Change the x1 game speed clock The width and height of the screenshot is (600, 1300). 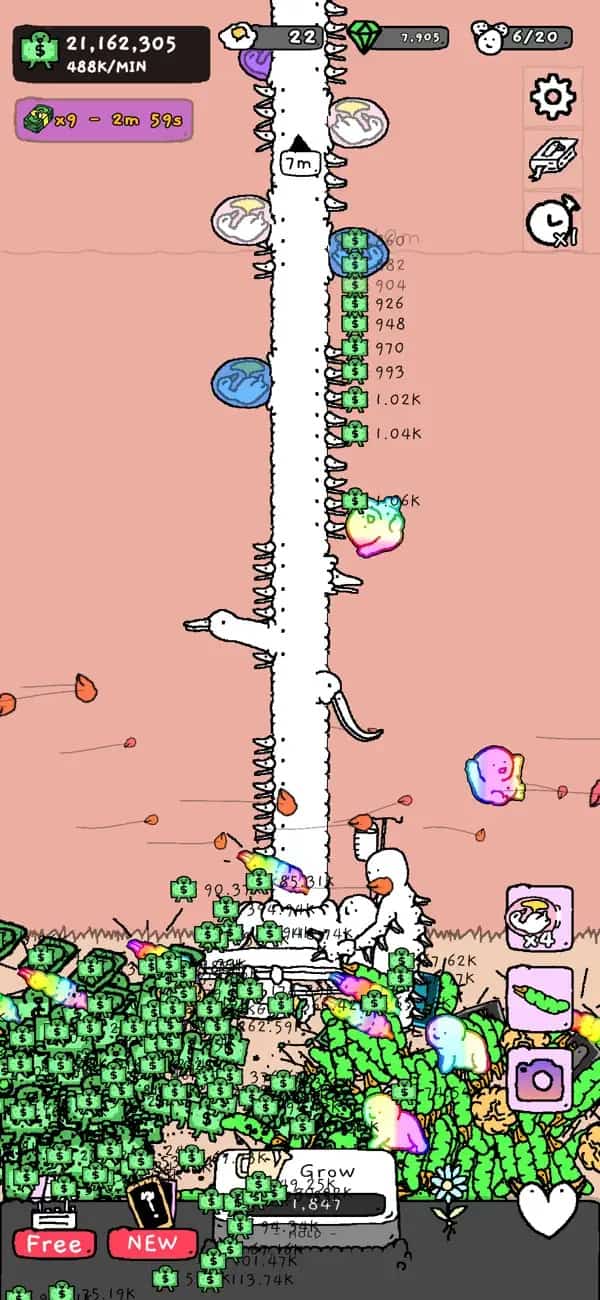(x=553, y=221)
